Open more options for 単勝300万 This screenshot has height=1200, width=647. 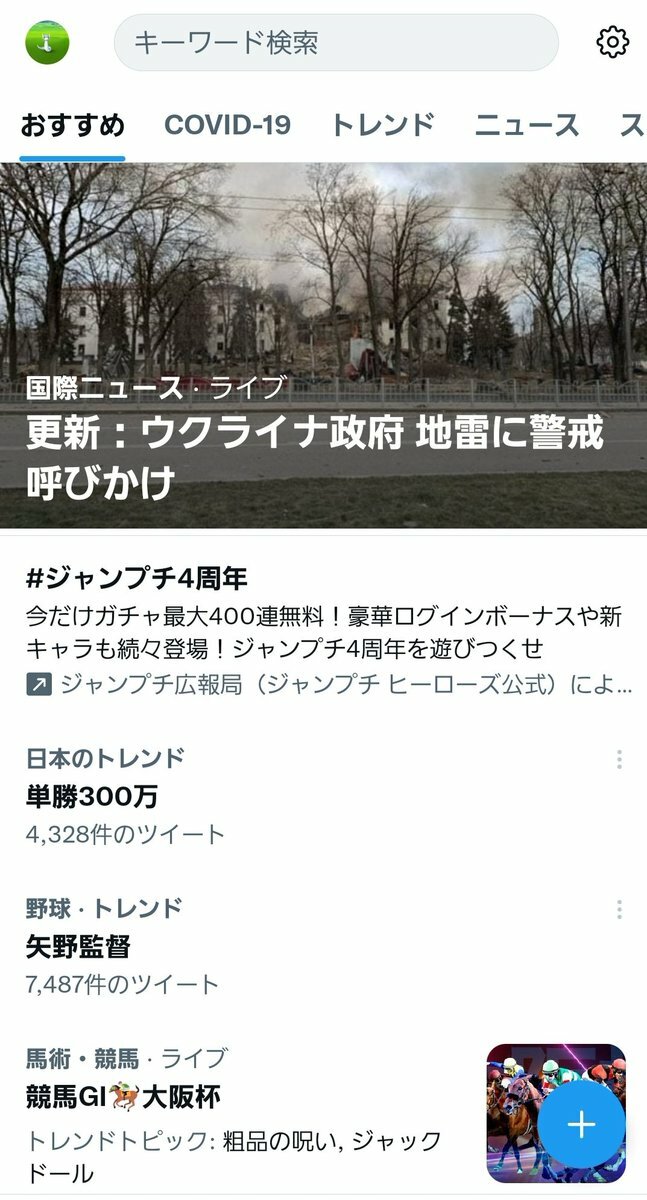pyautogui.click(x=619, y=759)
